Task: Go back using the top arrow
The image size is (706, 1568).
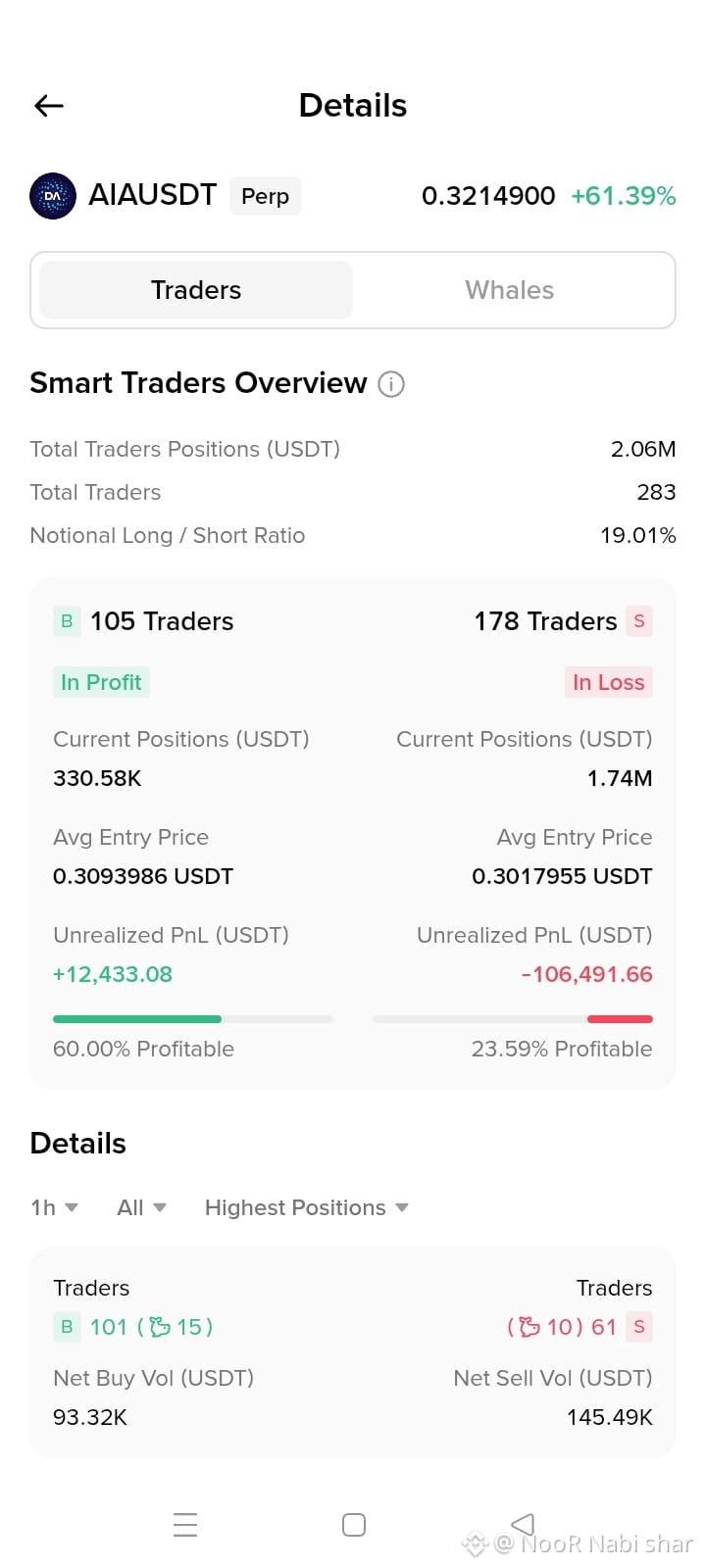Action: point(49,106)
